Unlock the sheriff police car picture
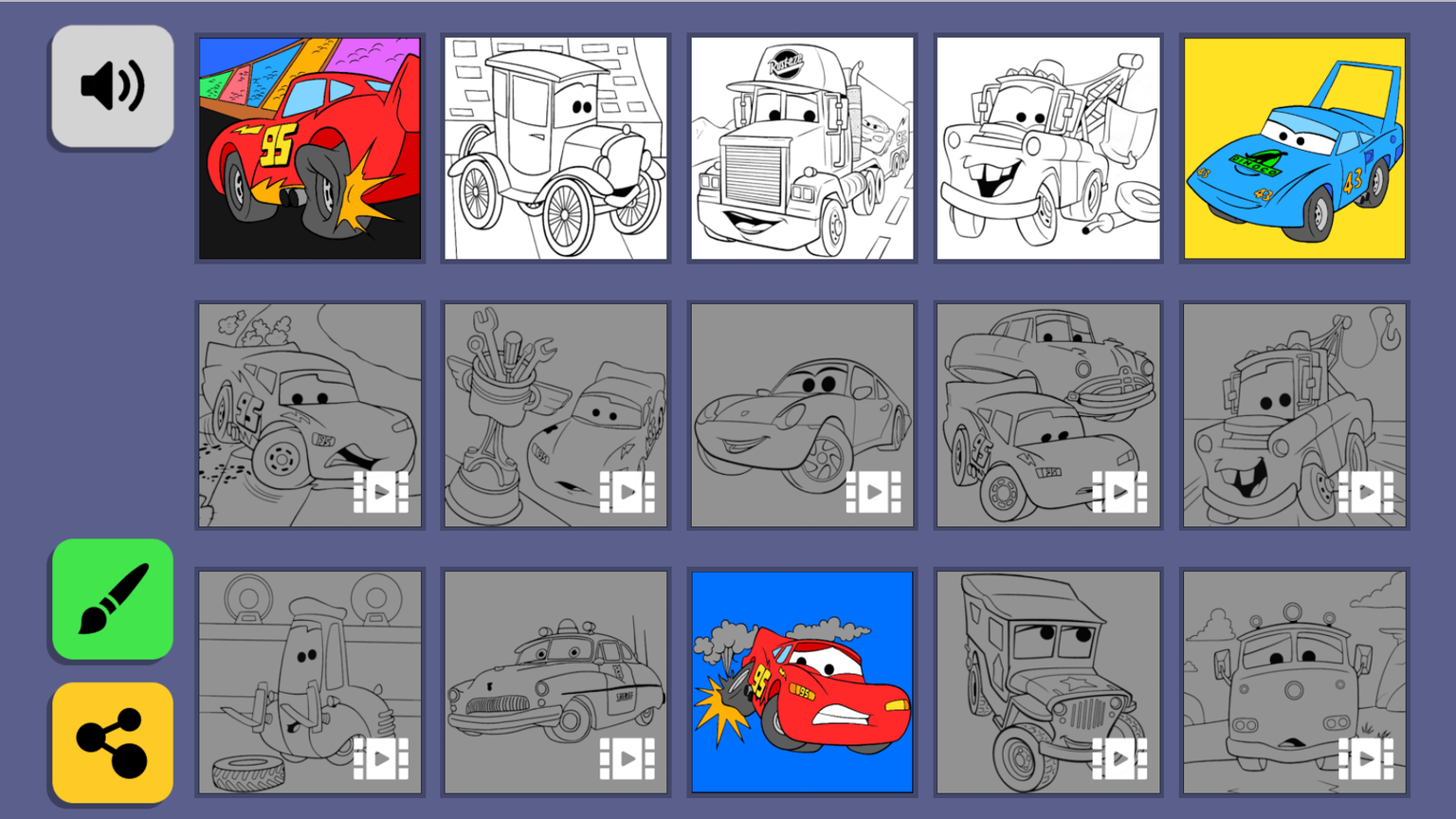1456x819 pixels. pos(556,682)
